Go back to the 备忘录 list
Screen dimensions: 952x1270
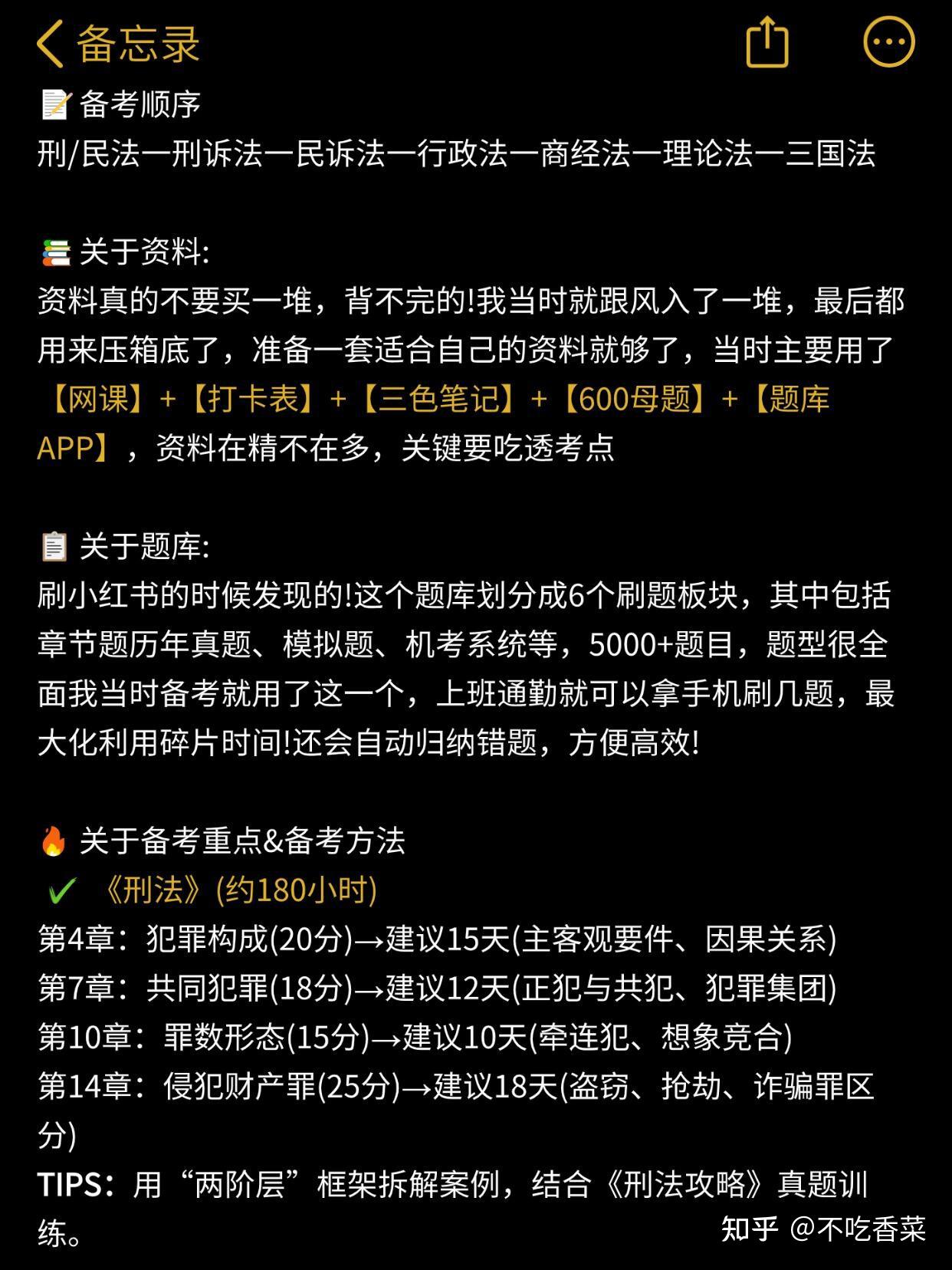(118, 43)
